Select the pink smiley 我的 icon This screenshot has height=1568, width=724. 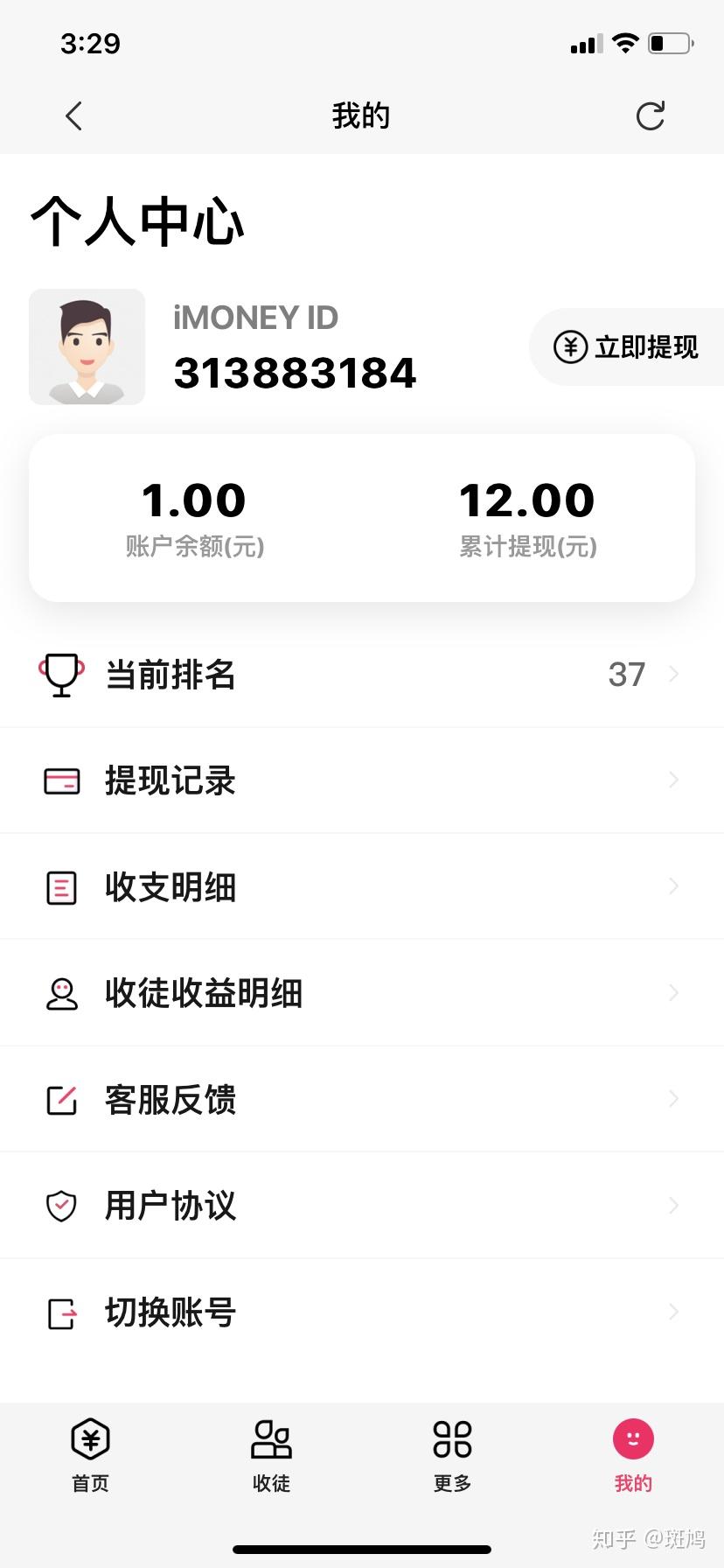coord(633,1438)
